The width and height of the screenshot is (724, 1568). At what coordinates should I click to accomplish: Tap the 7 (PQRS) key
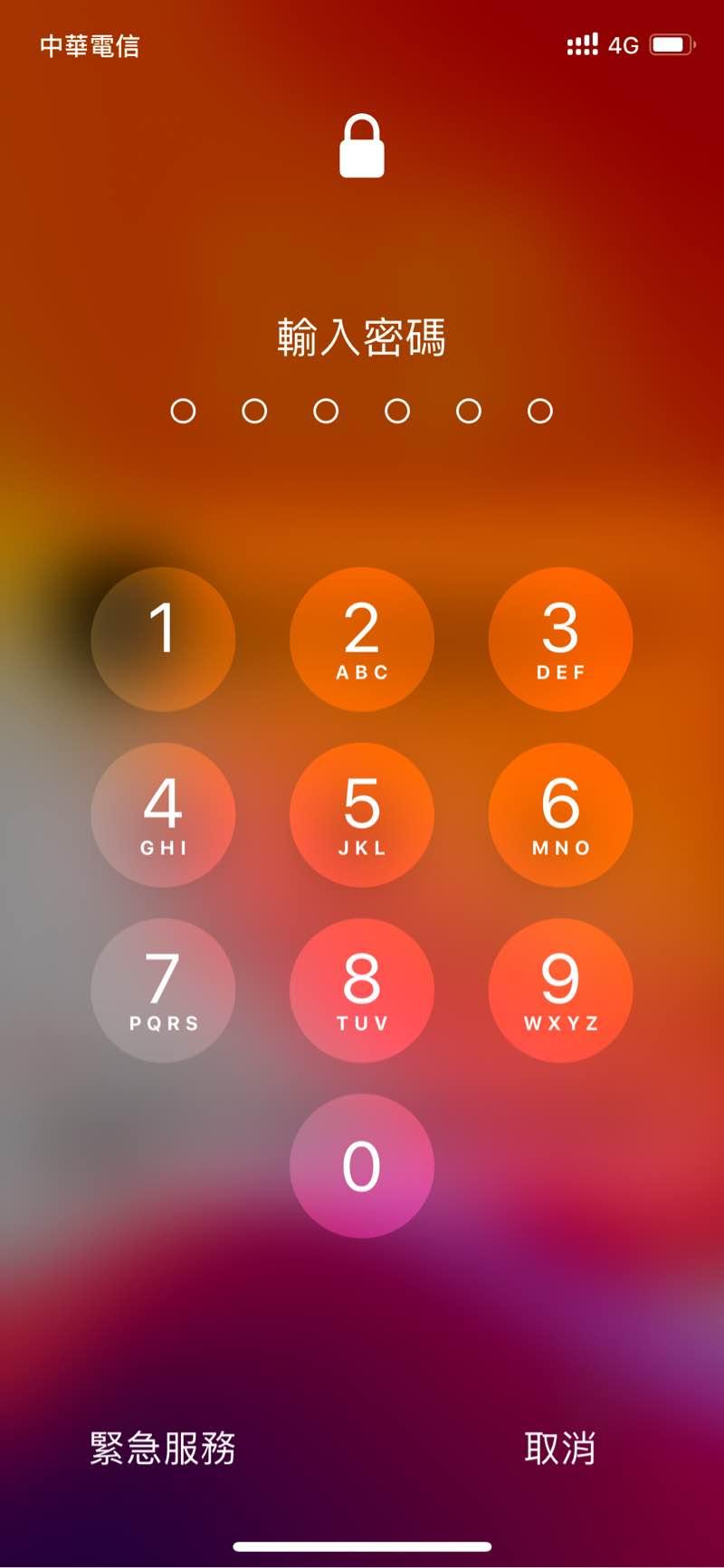tap(163, 990)
